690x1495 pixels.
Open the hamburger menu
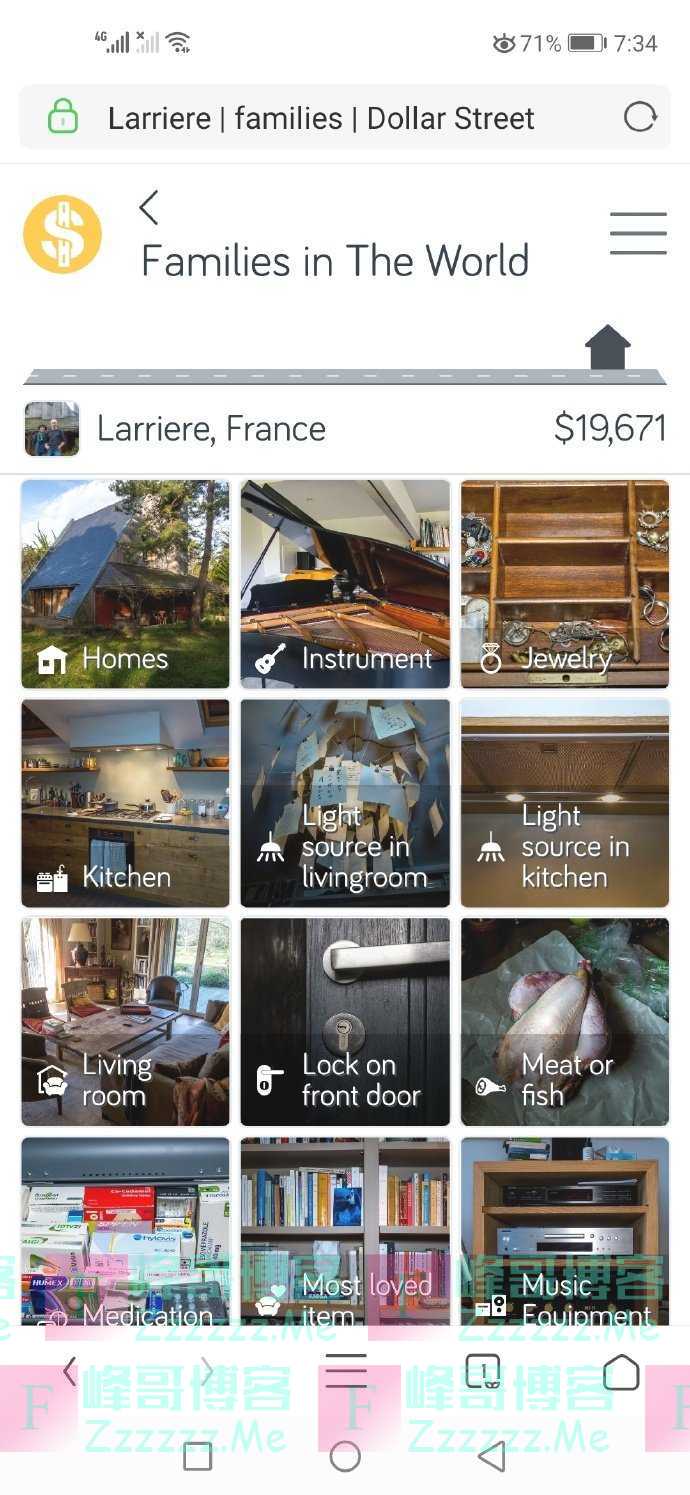click(x=638, y=234)
